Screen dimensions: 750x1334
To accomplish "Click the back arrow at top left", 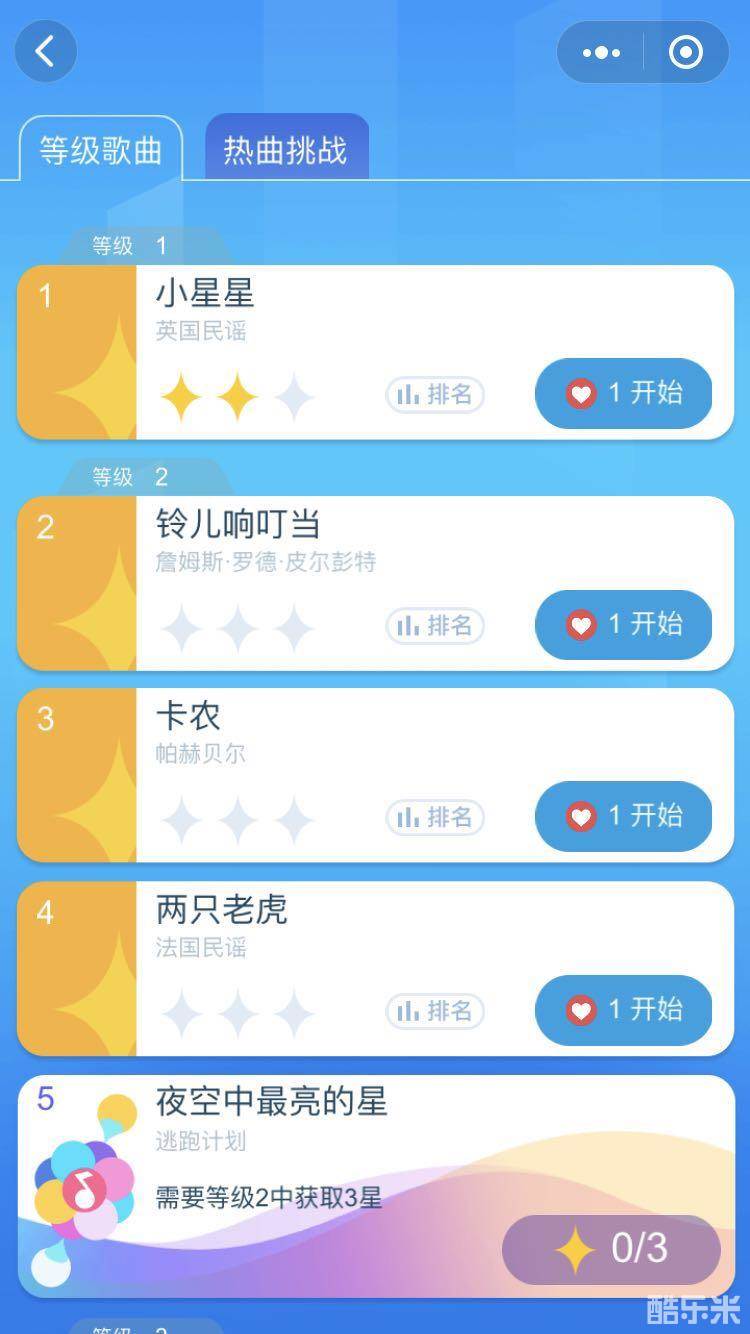I will point(45,51).
